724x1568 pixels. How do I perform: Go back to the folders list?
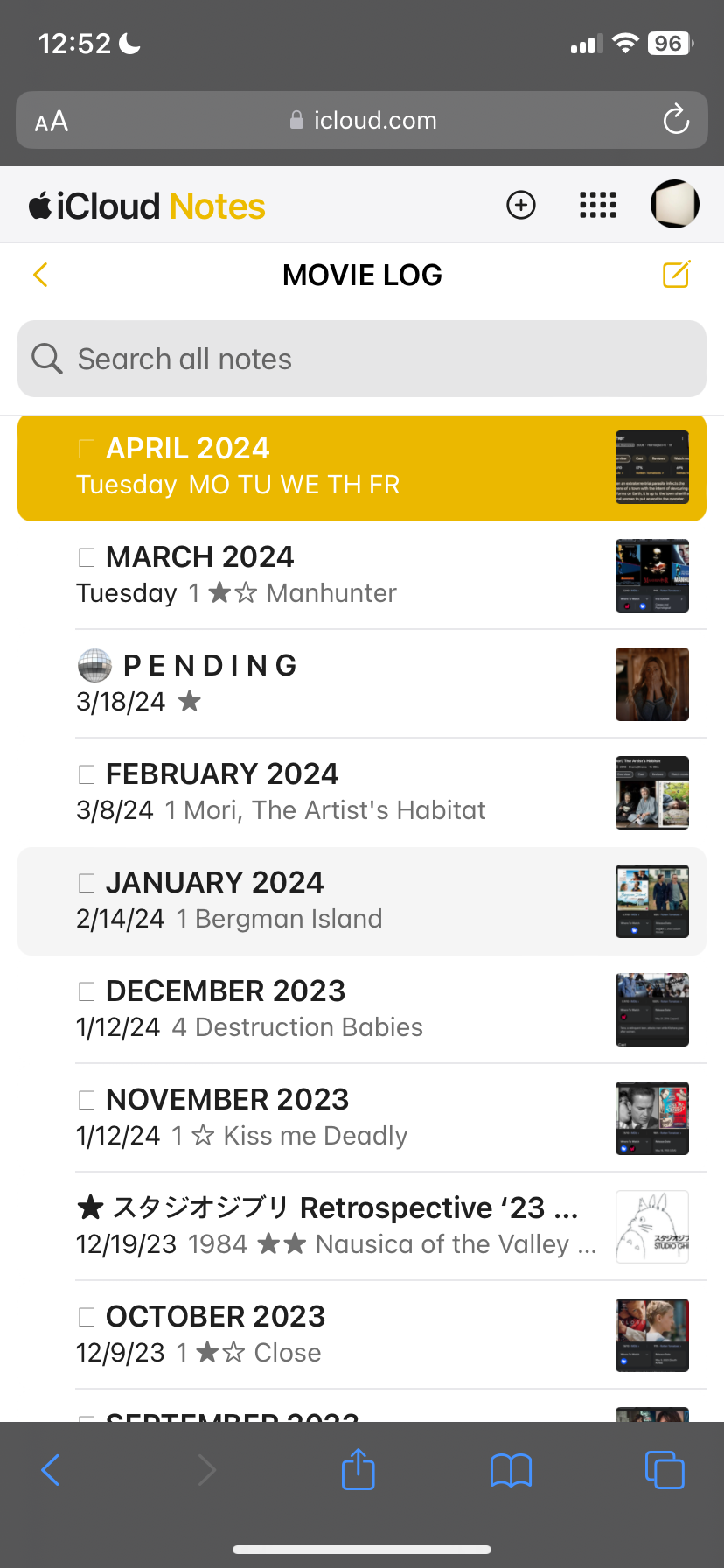click(x=40, y=275)
